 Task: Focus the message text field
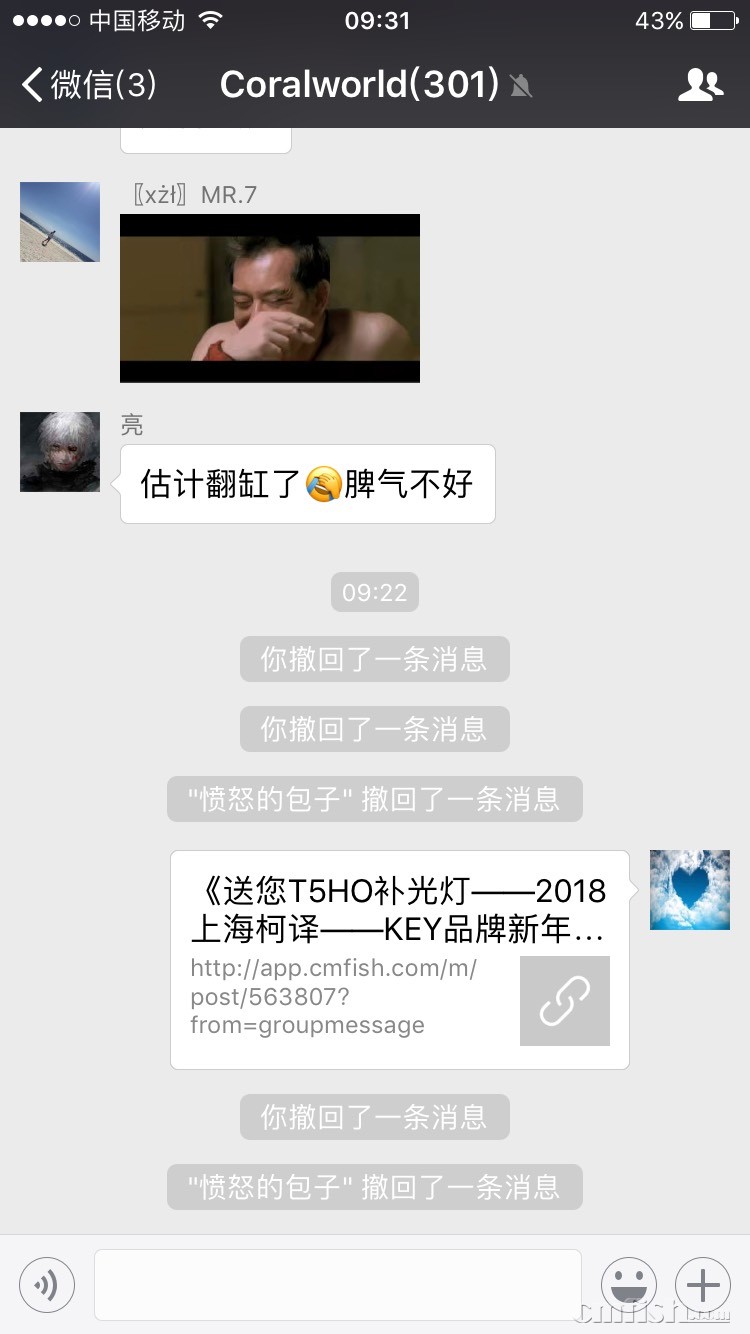(x=338, y=1284)
